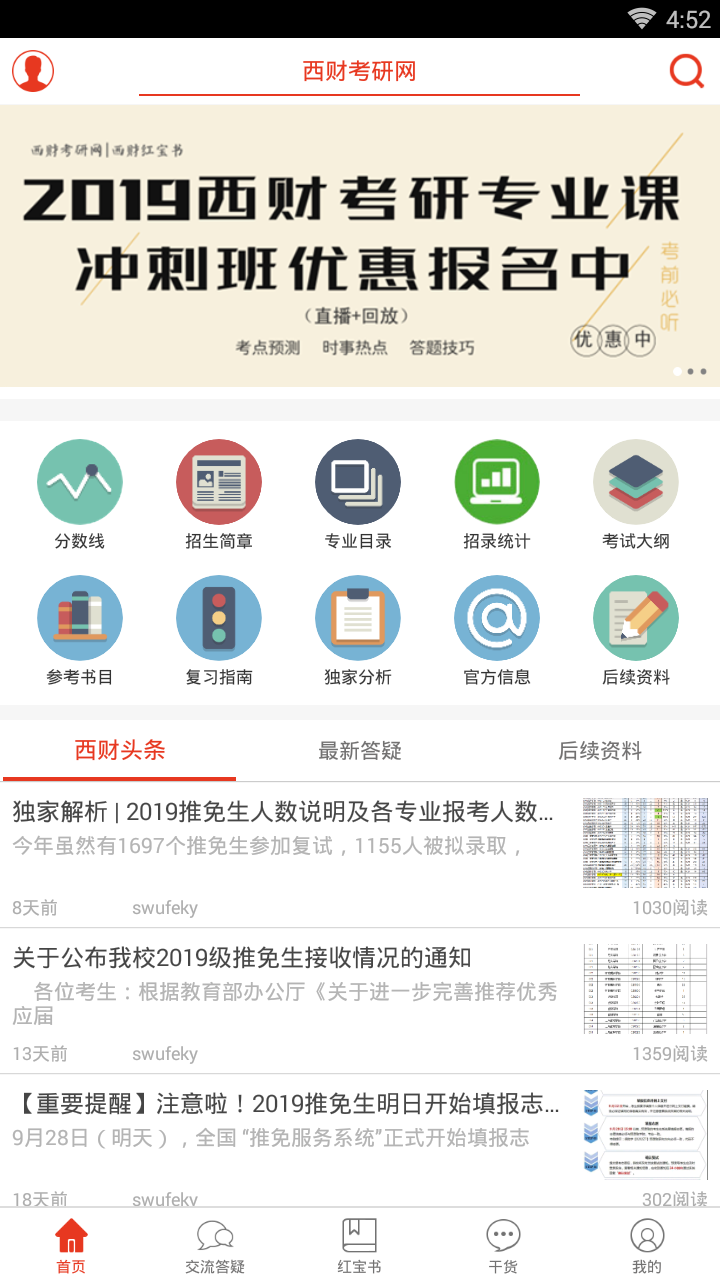Viewport: 720px width, 1280px height.
Task: Open the profile avatar icon top left
Action: 33,71
